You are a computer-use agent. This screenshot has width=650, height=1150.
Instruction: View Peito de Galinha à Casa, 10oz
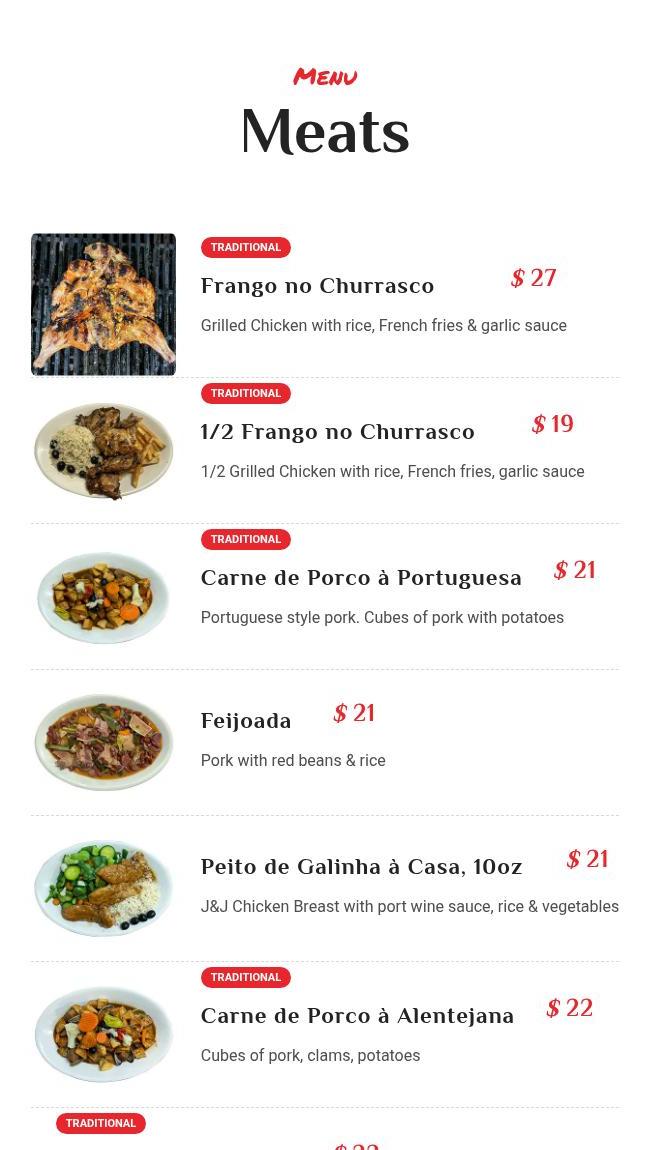[x=361, y=867]
